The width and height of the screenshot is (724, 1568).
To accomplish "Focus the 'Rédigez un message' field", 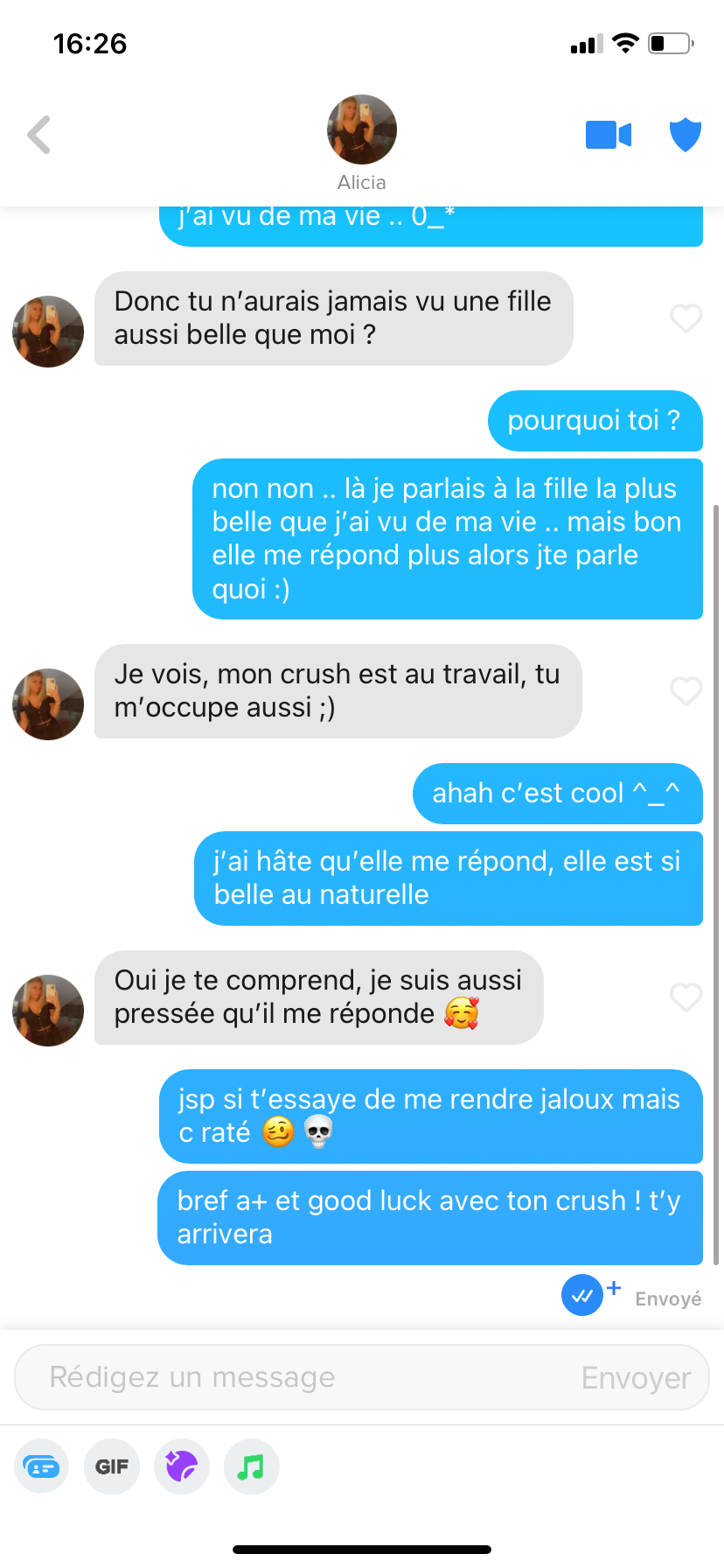I will pos(297,1377).
